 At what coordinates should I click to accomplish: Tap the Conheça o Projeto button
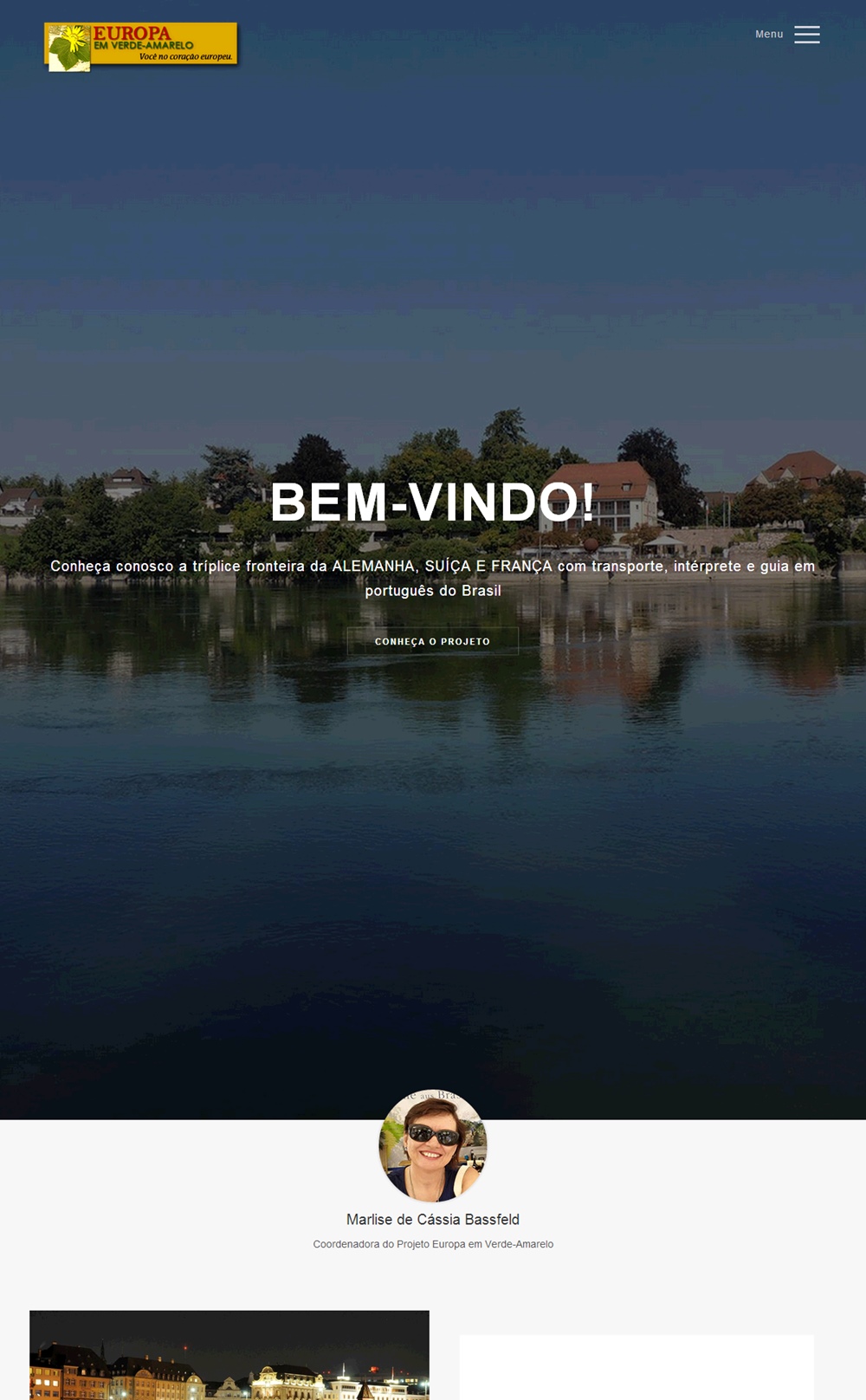[x=432, y=641]
